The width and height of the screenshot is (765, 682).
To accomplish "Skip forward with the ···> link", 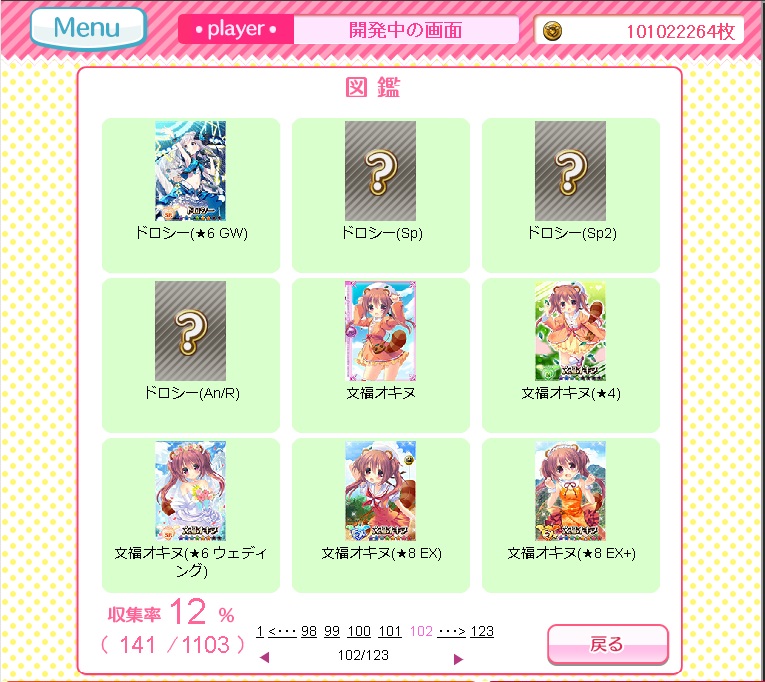I will 451,631.
